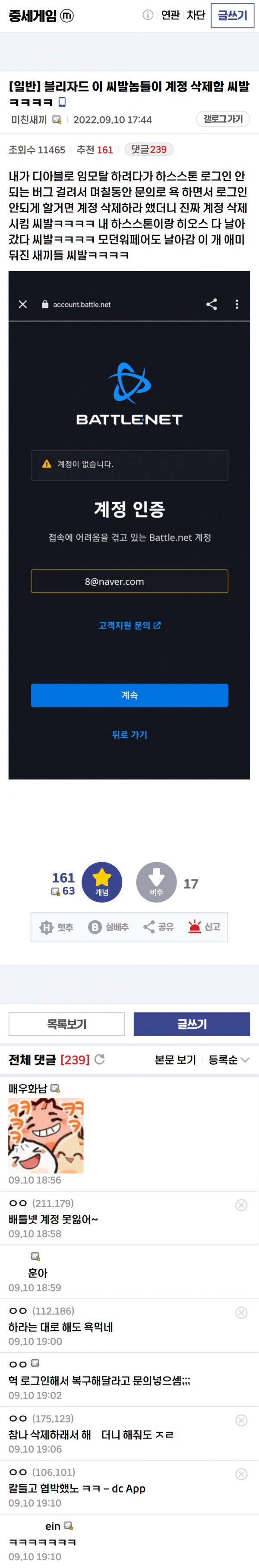Screen dimensions: 259x1568
Task: Tap 차단 to block this gallery
Action: (196, 16)
